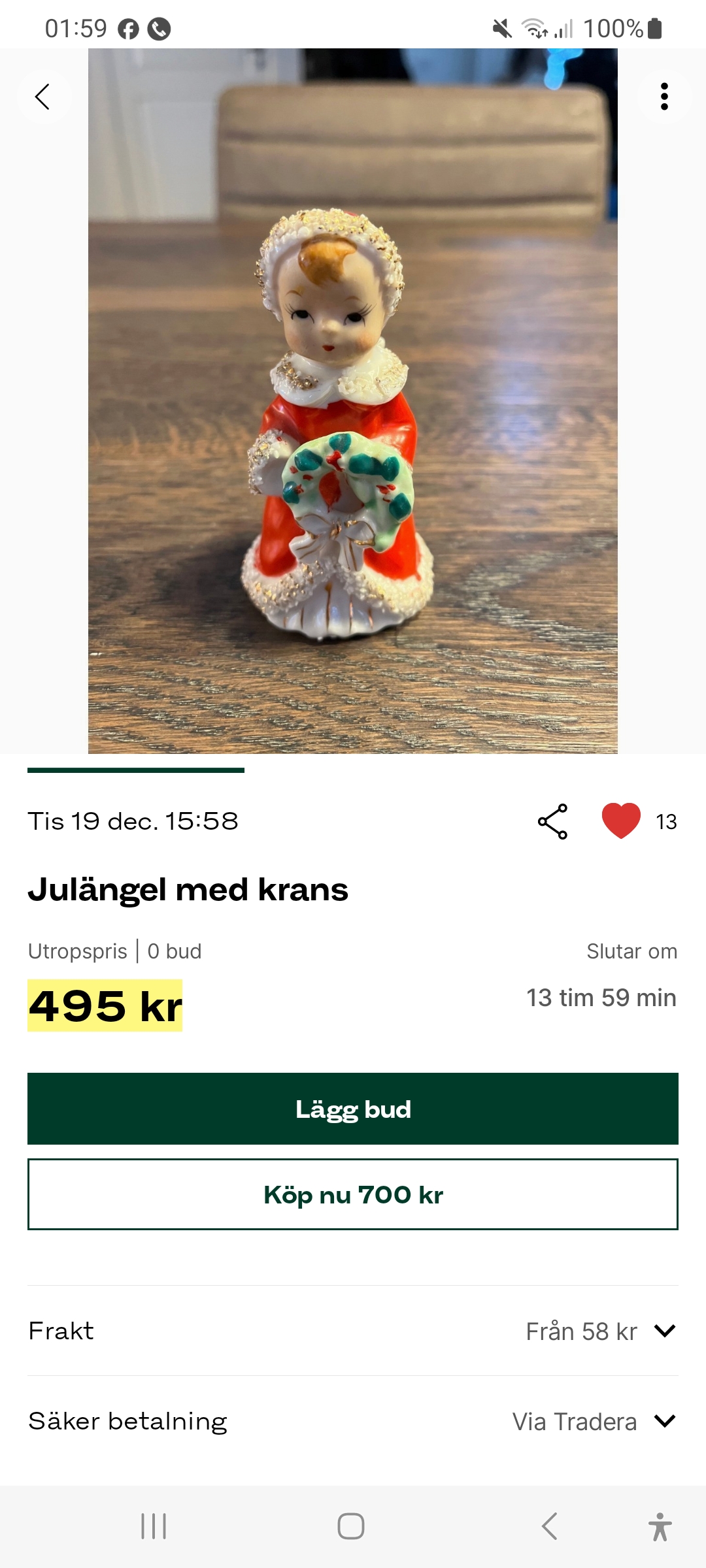
Task: Go back using the top-left arrow
Action: [43, 97]
